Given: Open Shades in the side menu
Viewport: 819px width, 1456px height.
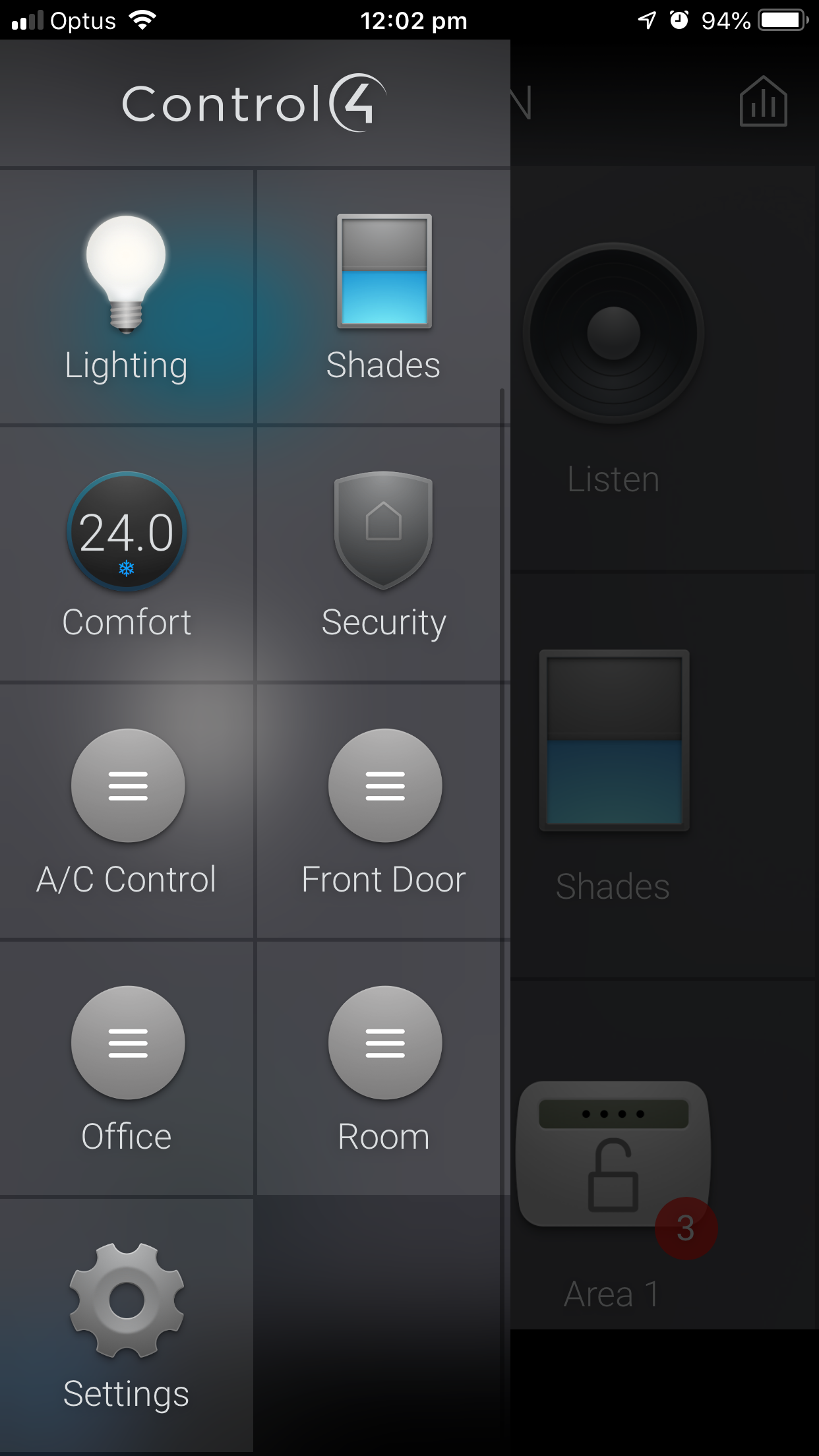Looking at the screenshot, I should pos(383,297).
